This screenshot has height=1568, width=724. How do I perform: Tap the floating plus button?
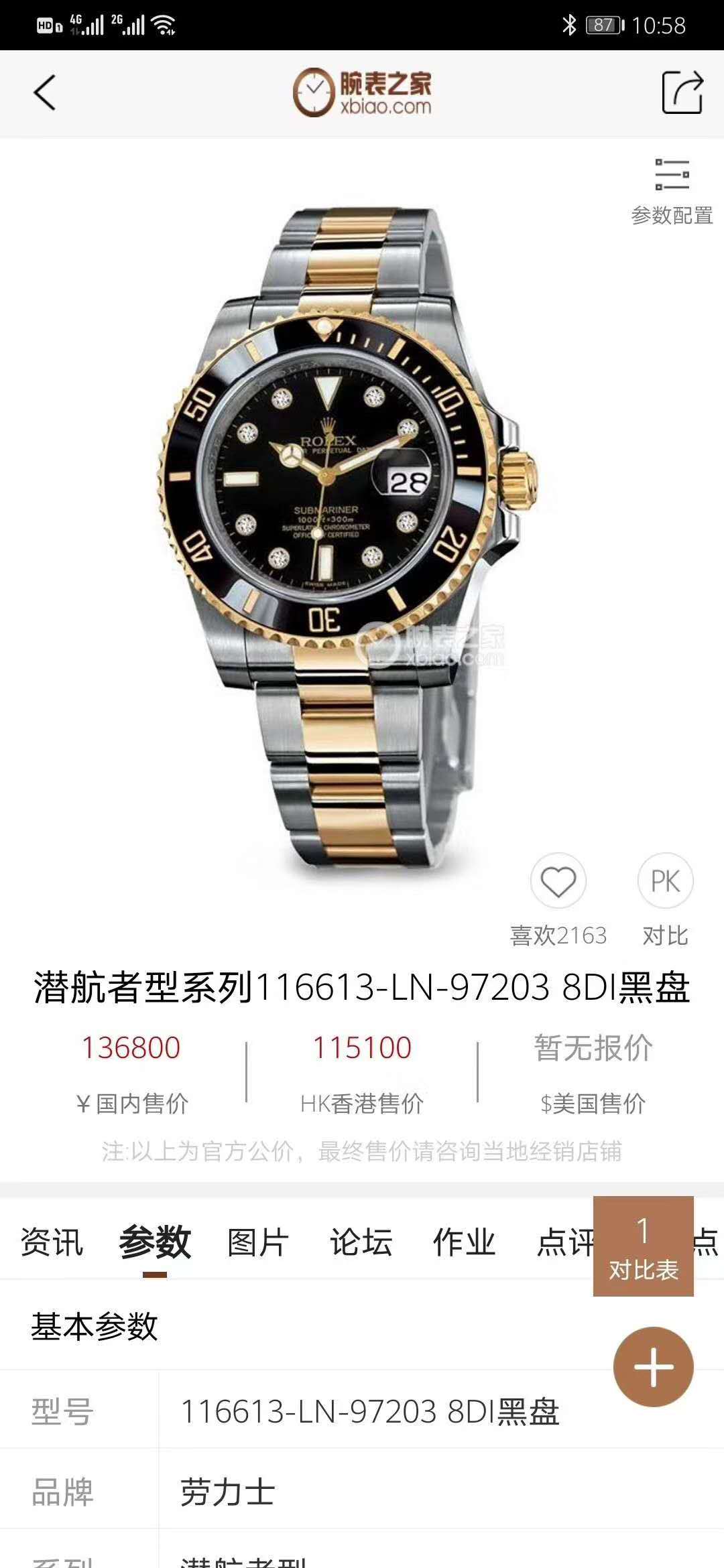pos(653,1366)
